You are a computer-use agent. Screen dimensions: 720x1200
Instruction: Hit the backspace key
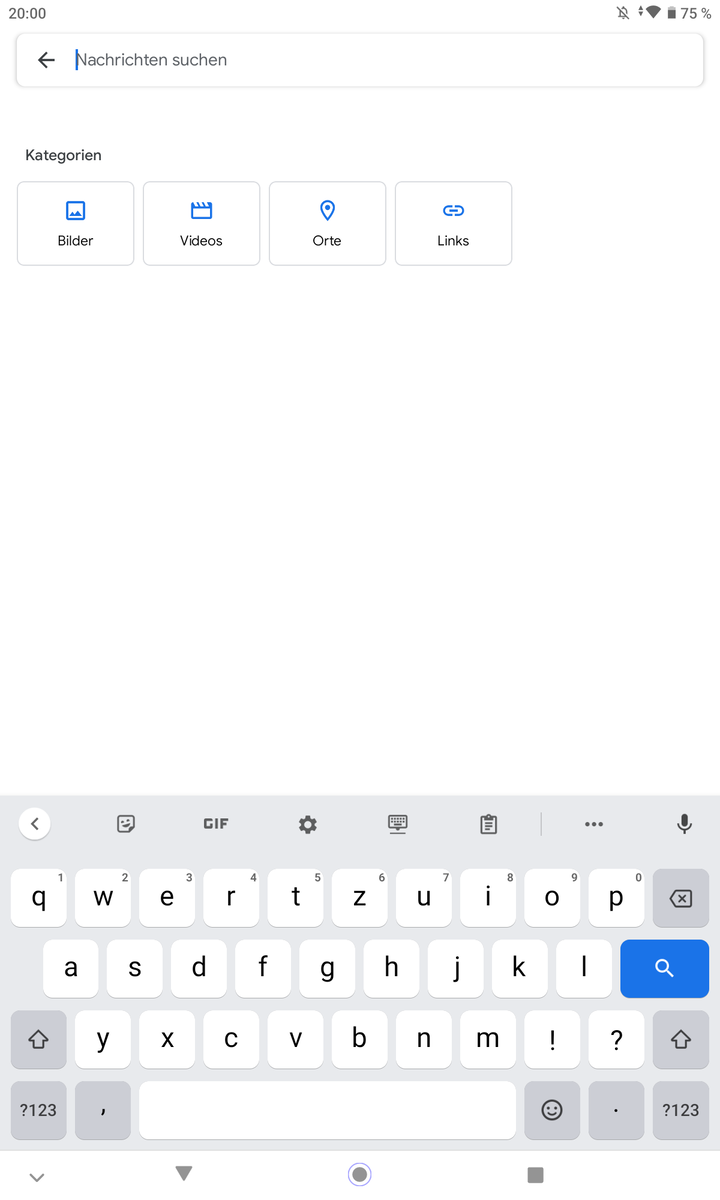tap(680, 898)
